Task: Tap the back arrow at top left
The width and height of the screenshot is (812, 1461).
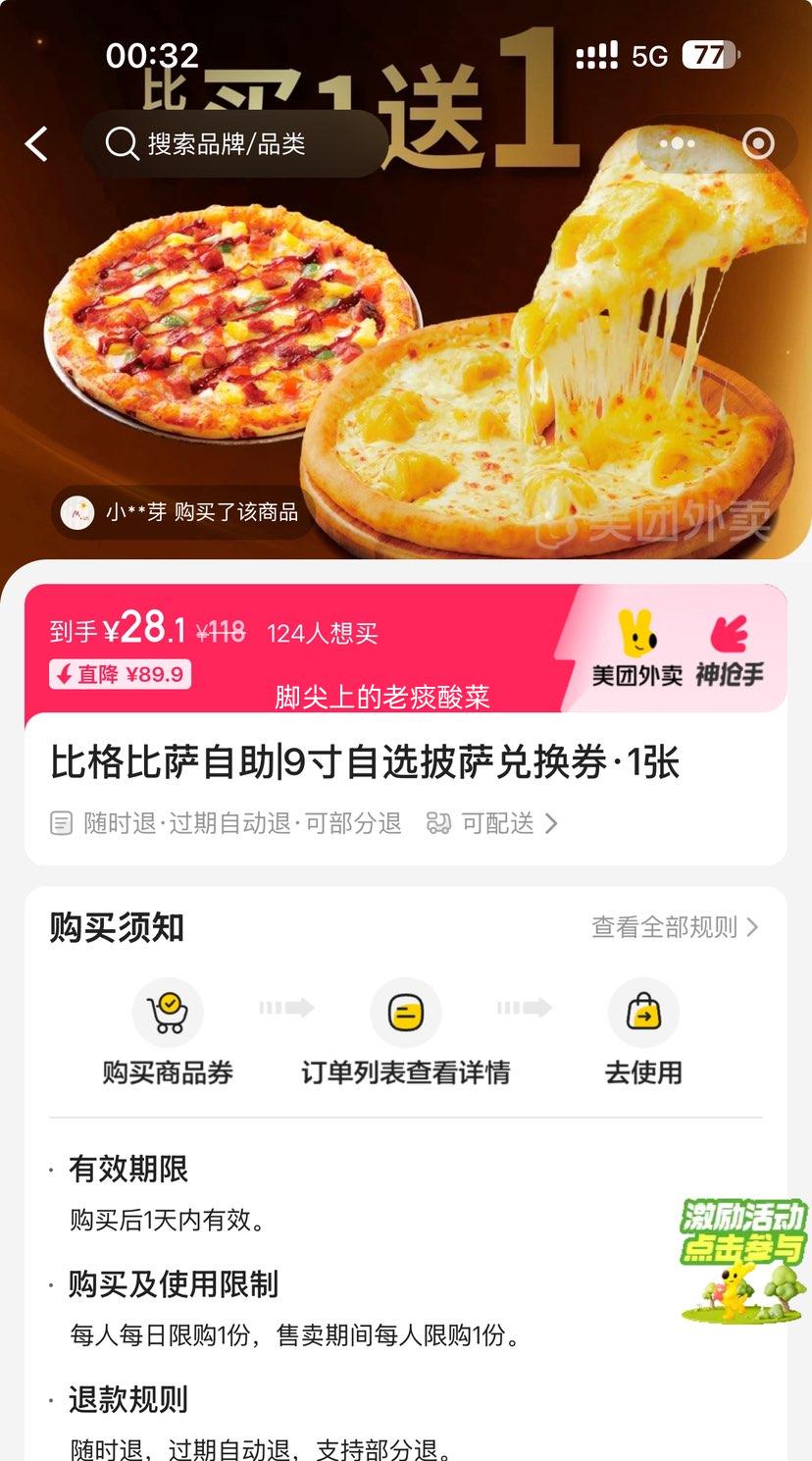Action: pyautogui.click(x=37, y=143)
